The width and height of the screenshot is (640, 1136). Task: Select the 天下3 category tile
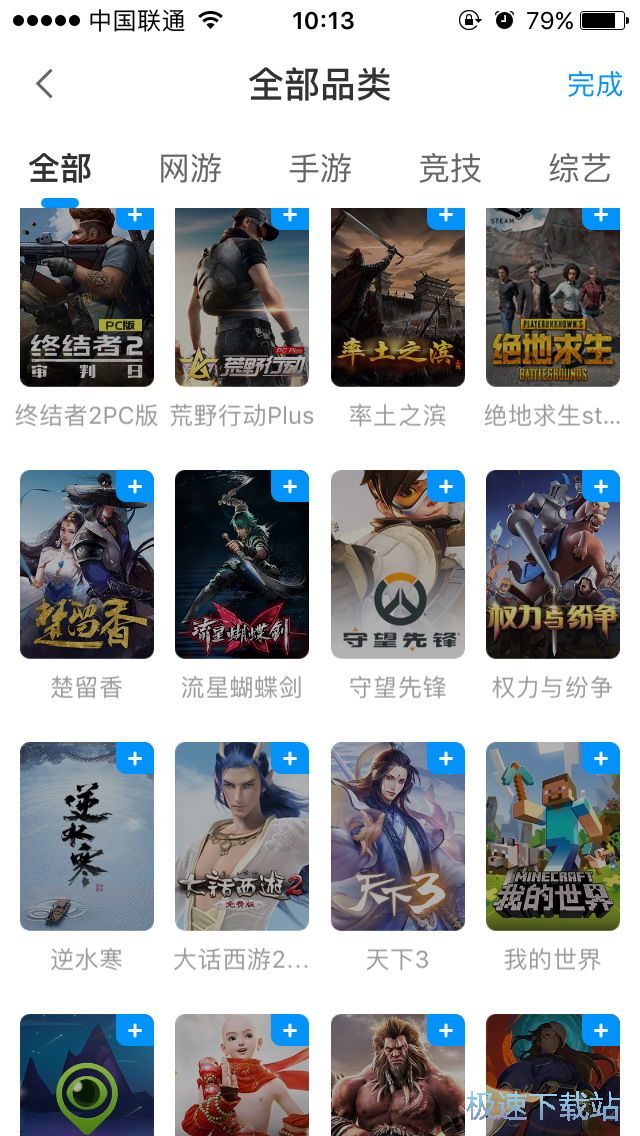click(x=397, y=837)
